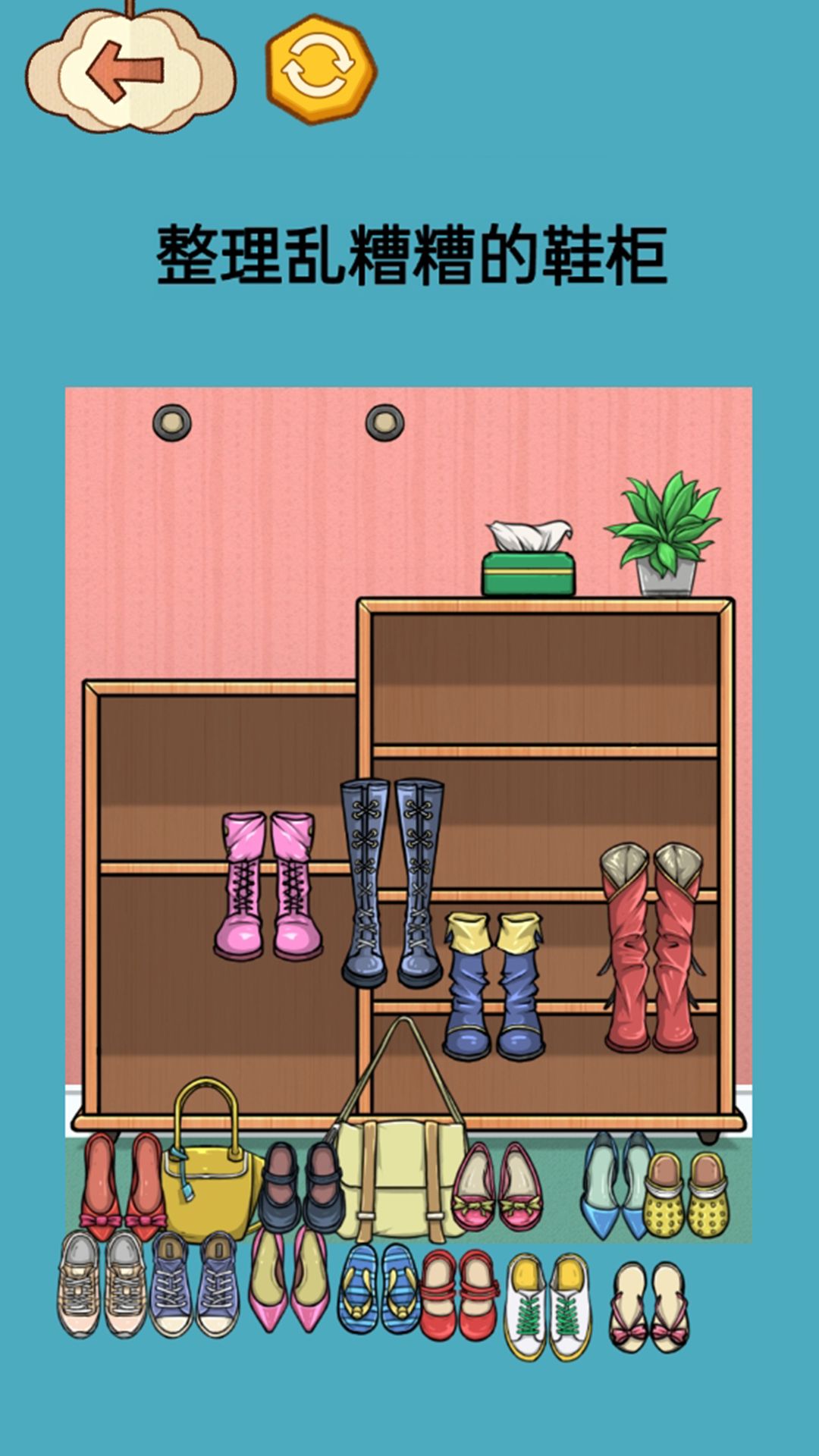819x1456 pixels.
Task: Pick the white sneakers with green laces
Action: 548,1307
